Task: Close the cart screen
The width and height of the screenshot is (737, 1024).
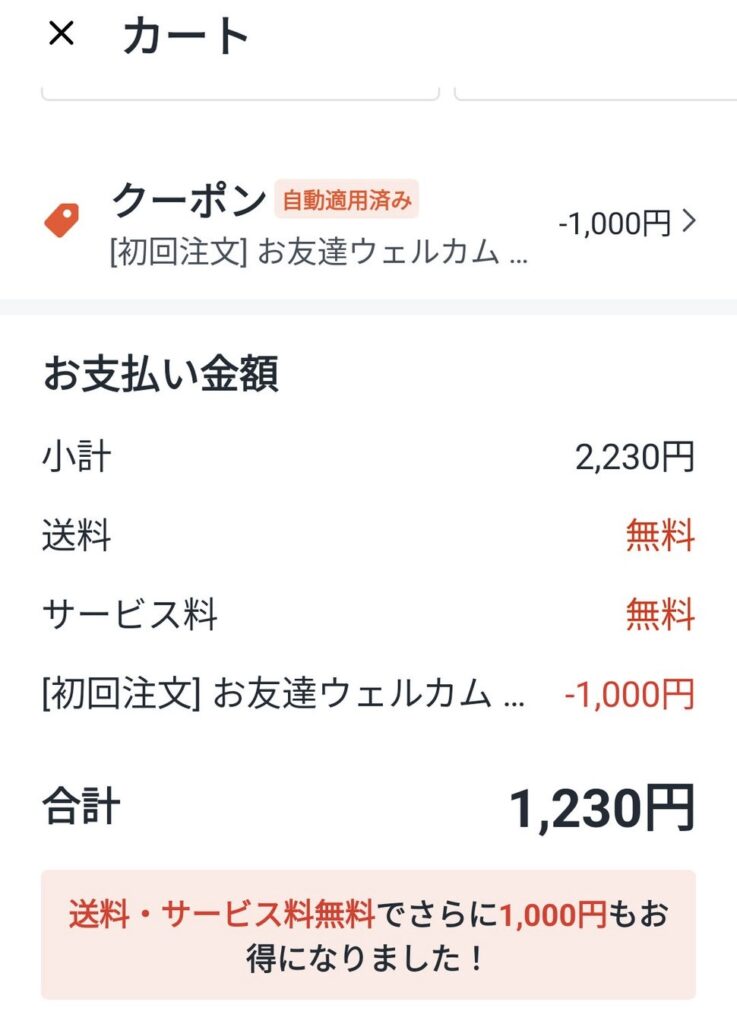Action: (x=61, y=35)
